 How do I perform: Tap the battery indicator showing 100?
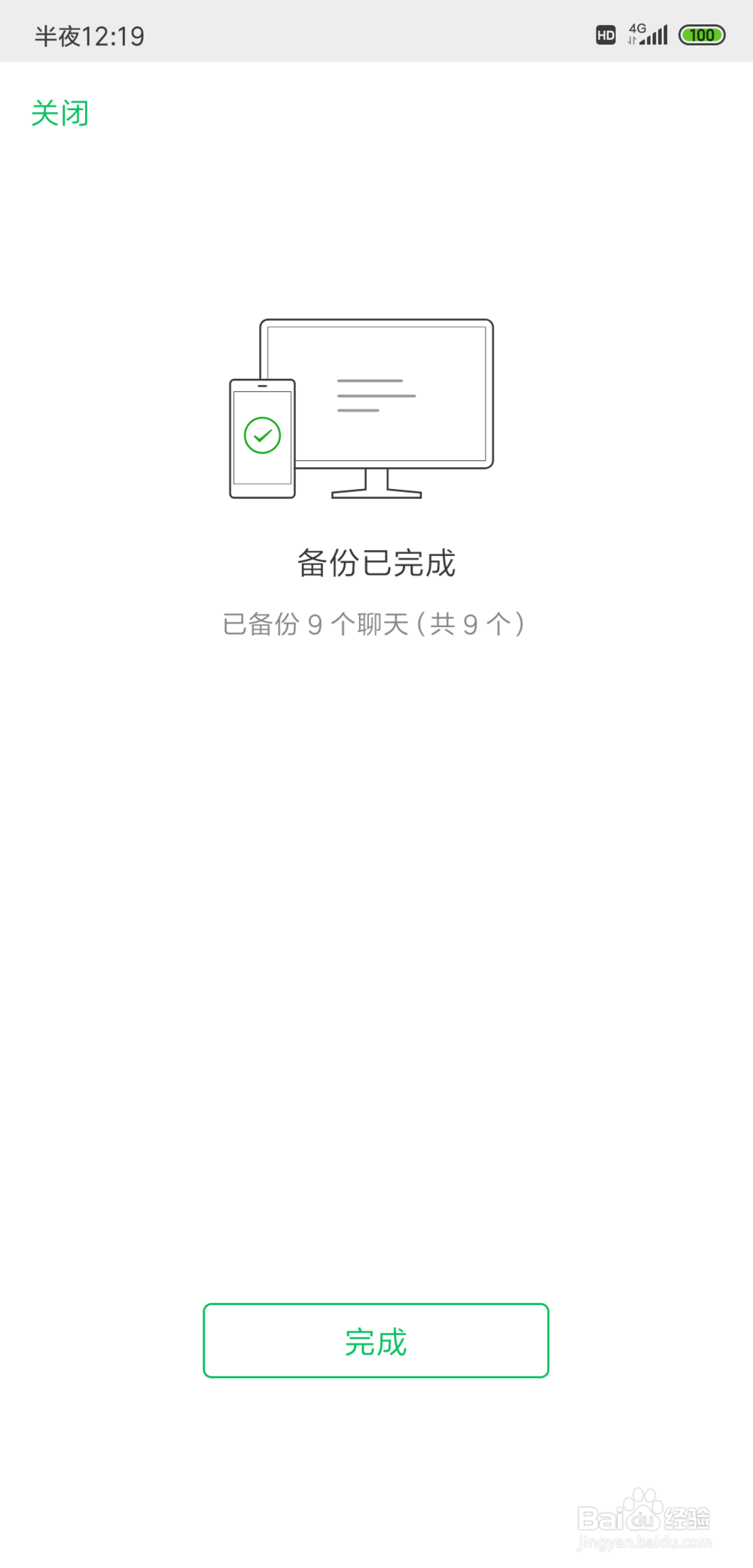[x=701, y=34]
